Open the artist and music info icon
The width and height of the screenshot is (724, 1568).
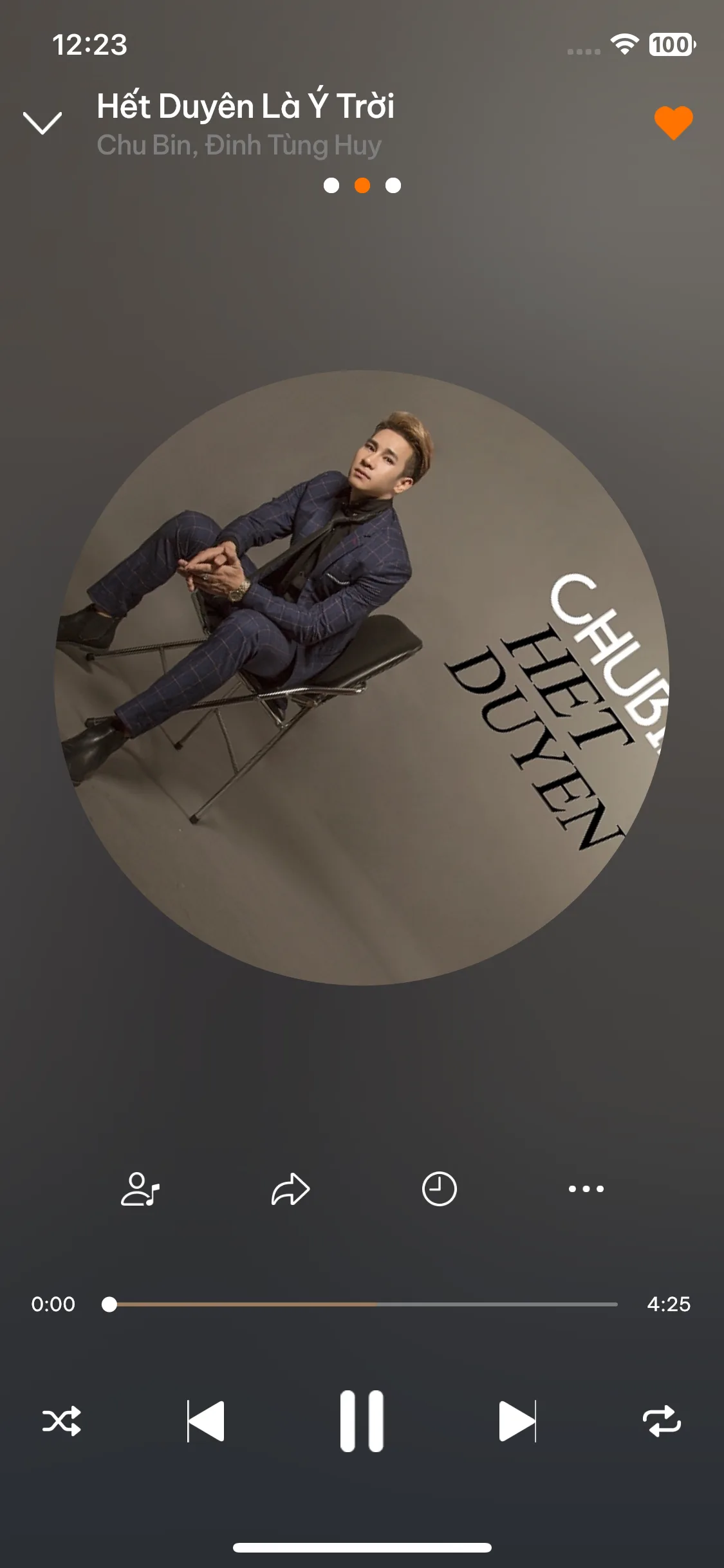(140, 1189)
